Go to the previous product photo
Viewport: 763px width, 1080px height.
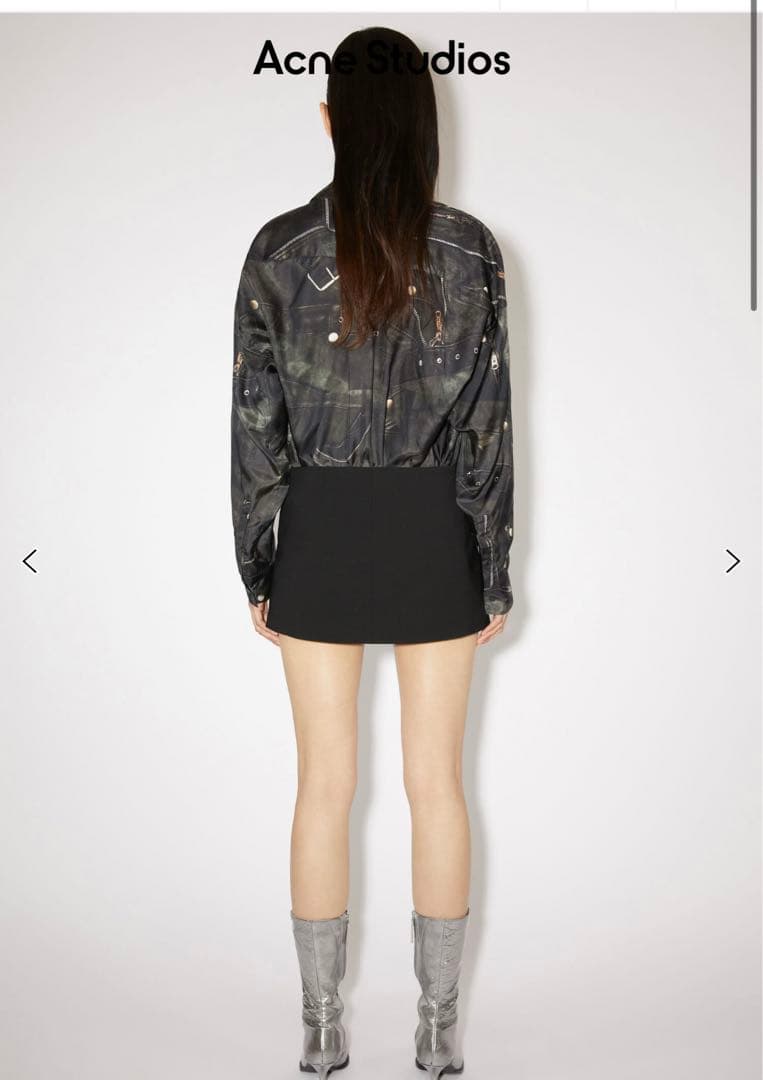coord(30,561)
